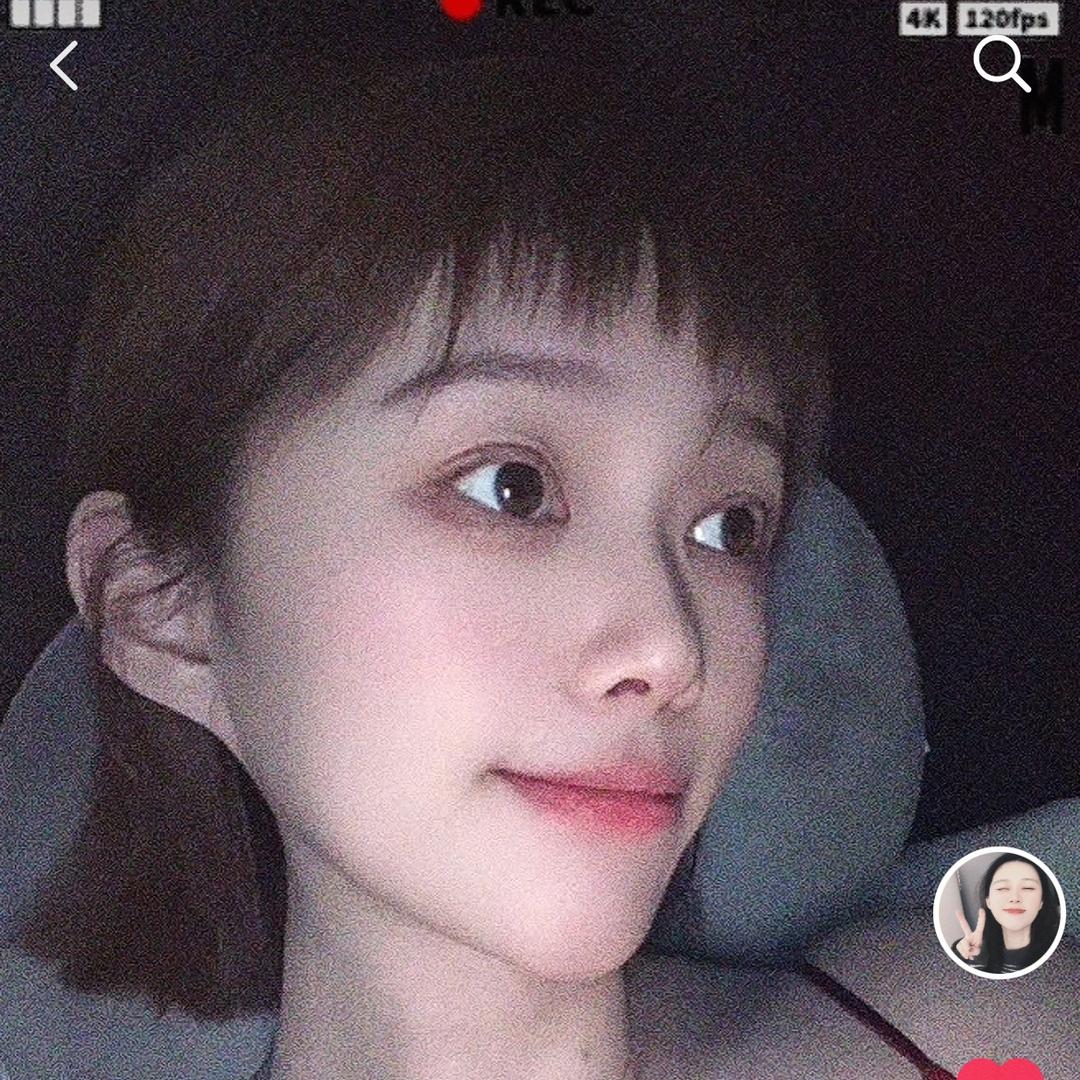Open the creator's round profile avatar

(999, 912)
